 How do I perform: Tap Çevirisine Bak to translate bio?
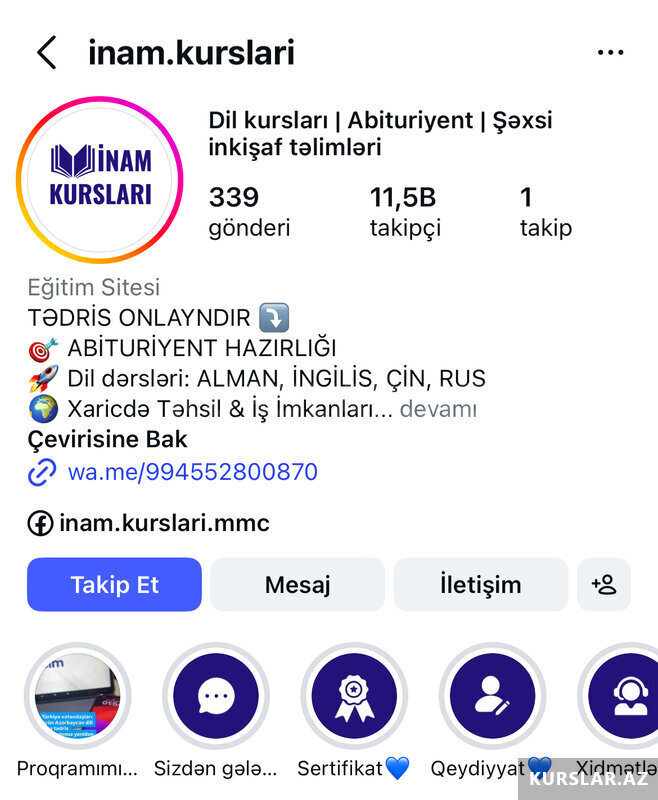pyautogui.click(x=107, y=440)
